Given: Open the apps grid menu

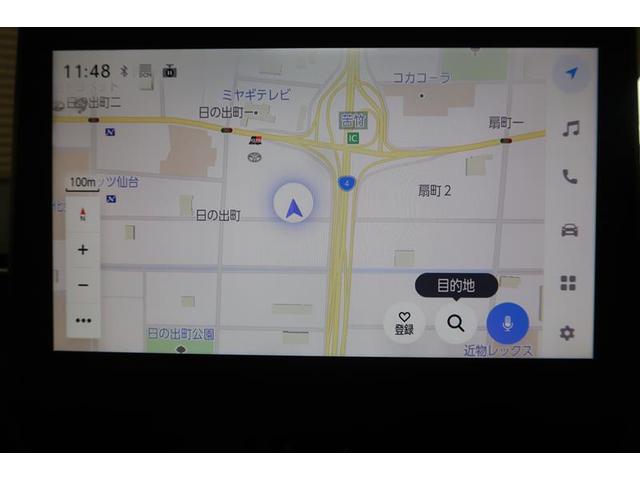Looking at the screenshot, I should click(568, 283).
